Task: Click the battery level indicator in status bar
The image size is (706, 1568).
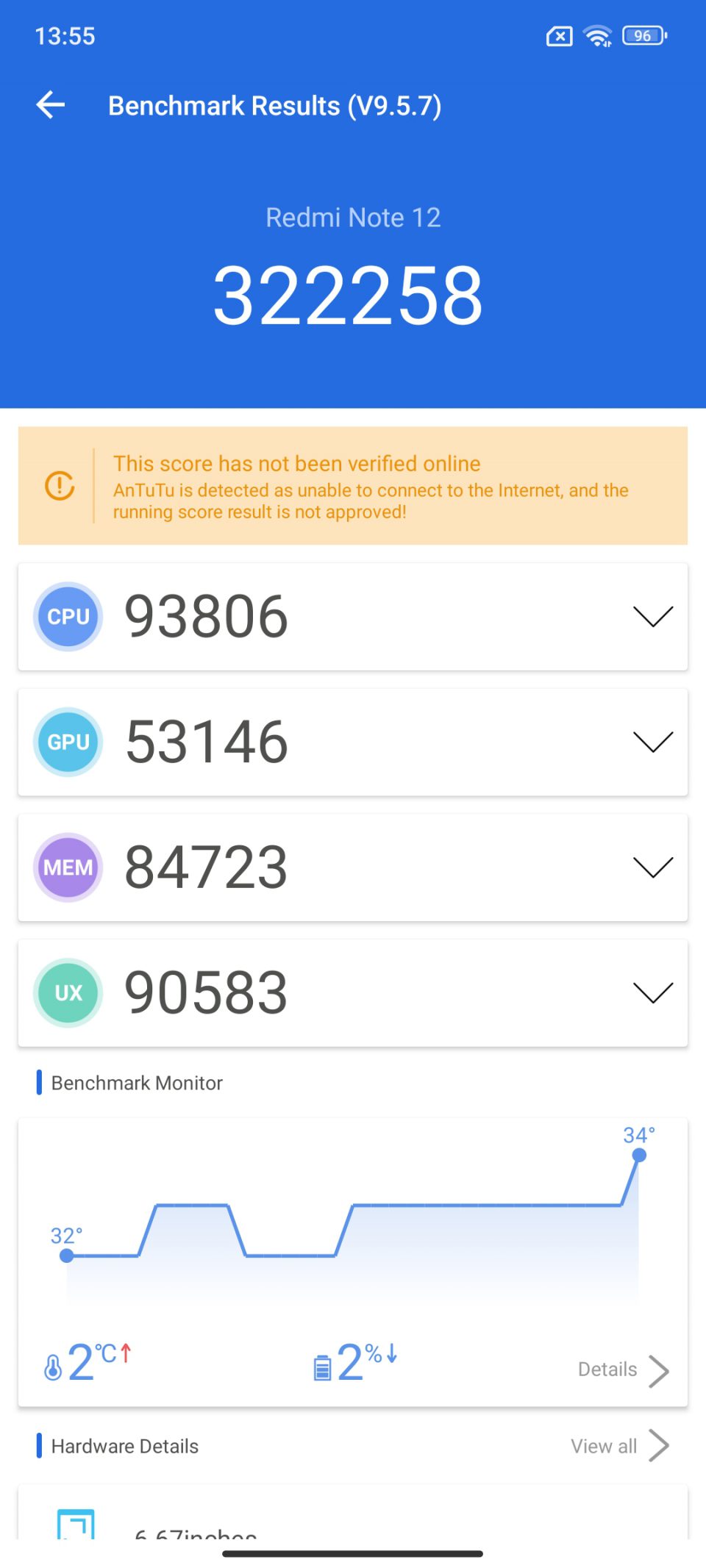Action: [641, 35]
